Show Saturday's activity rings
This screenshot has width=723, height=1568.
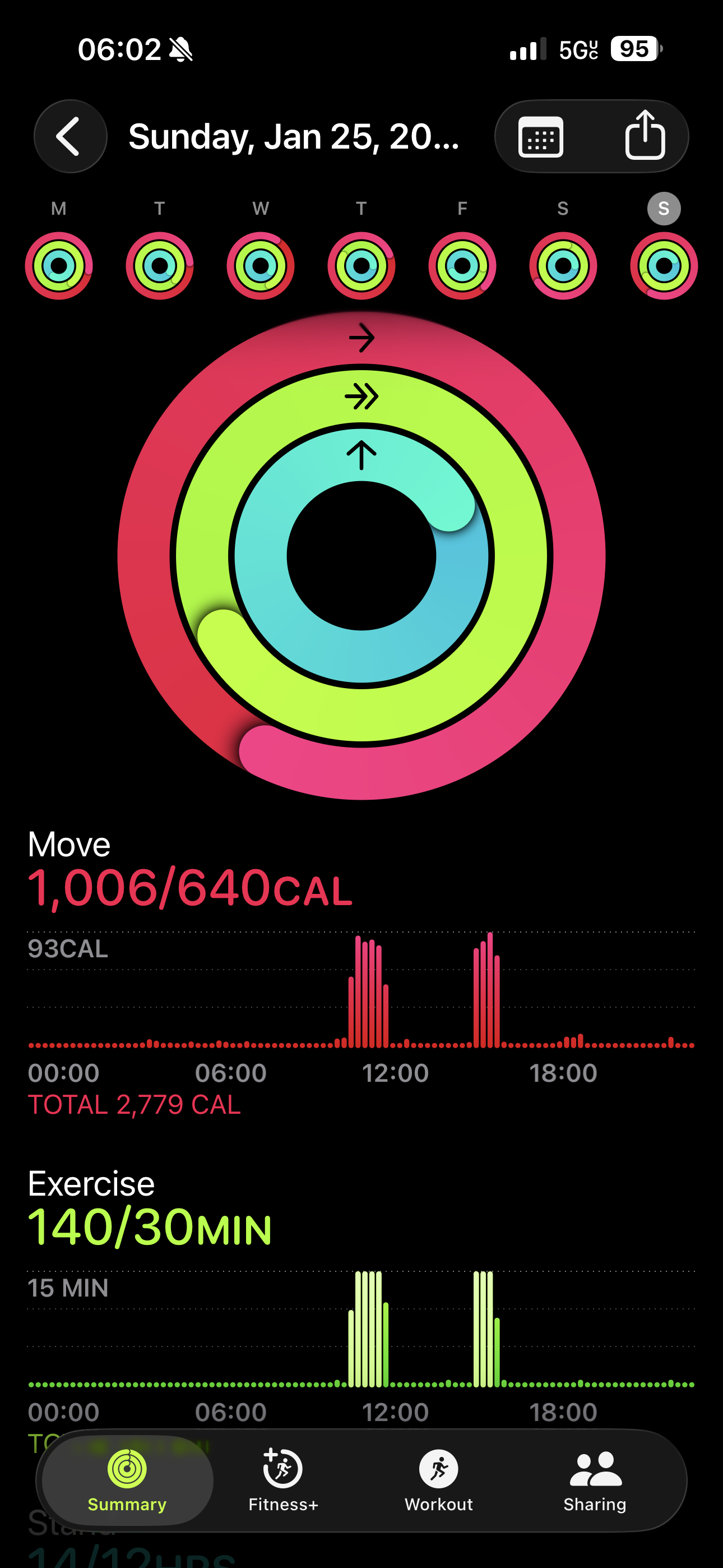pyautogui.click(x=563, y=265)
